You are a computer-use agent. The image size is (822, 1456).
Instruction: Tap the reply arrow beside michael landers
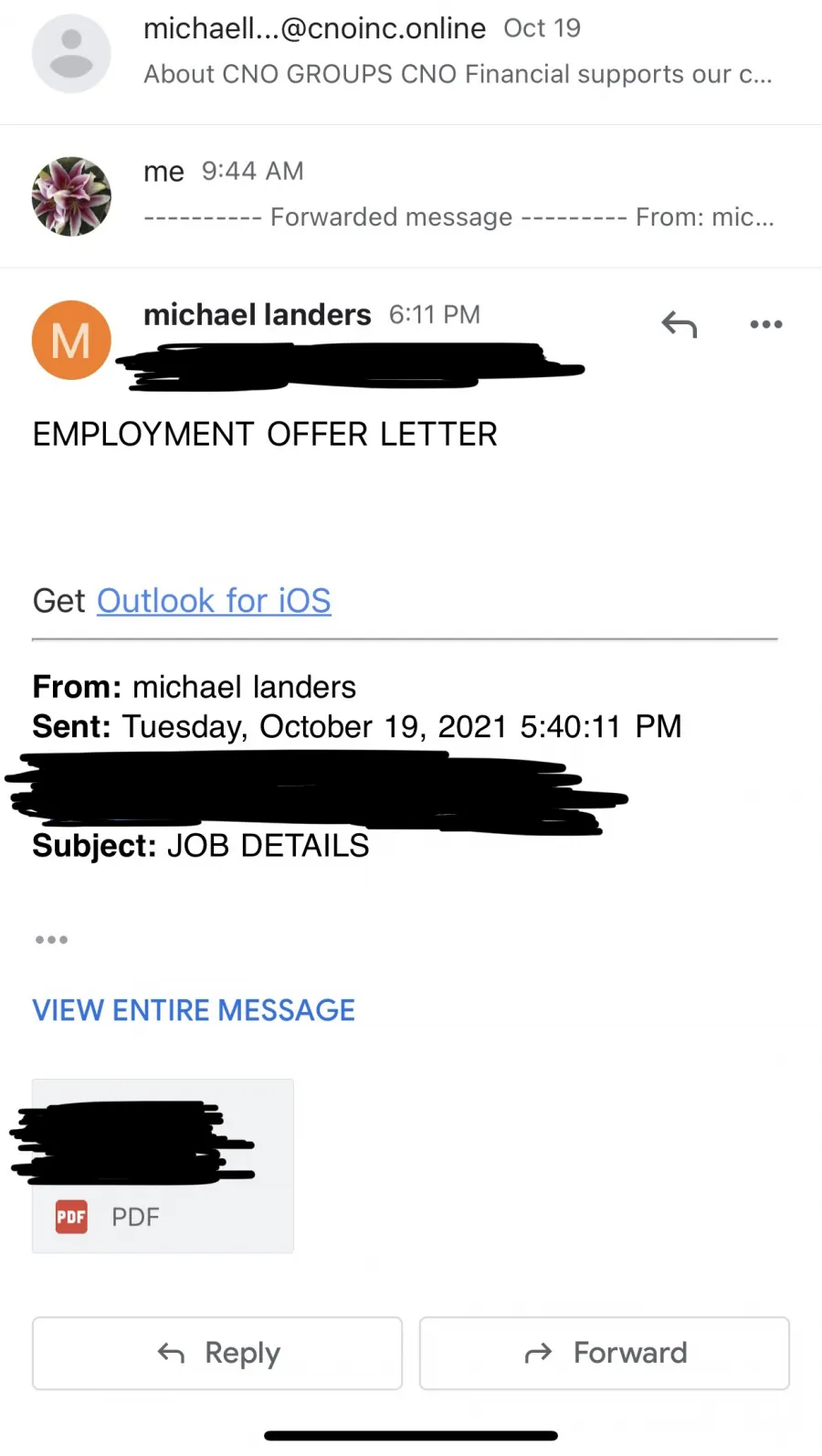pos(680,324)
